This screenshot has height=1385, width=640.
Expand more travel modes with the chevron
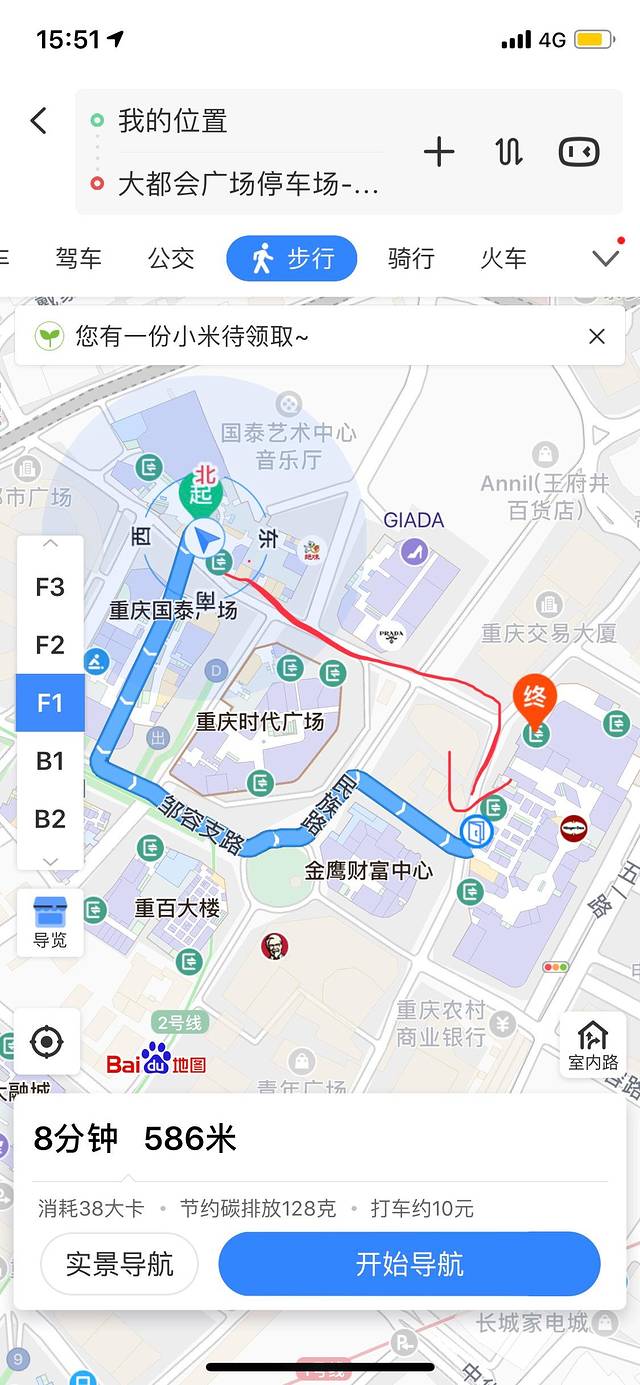pos(606,259)
